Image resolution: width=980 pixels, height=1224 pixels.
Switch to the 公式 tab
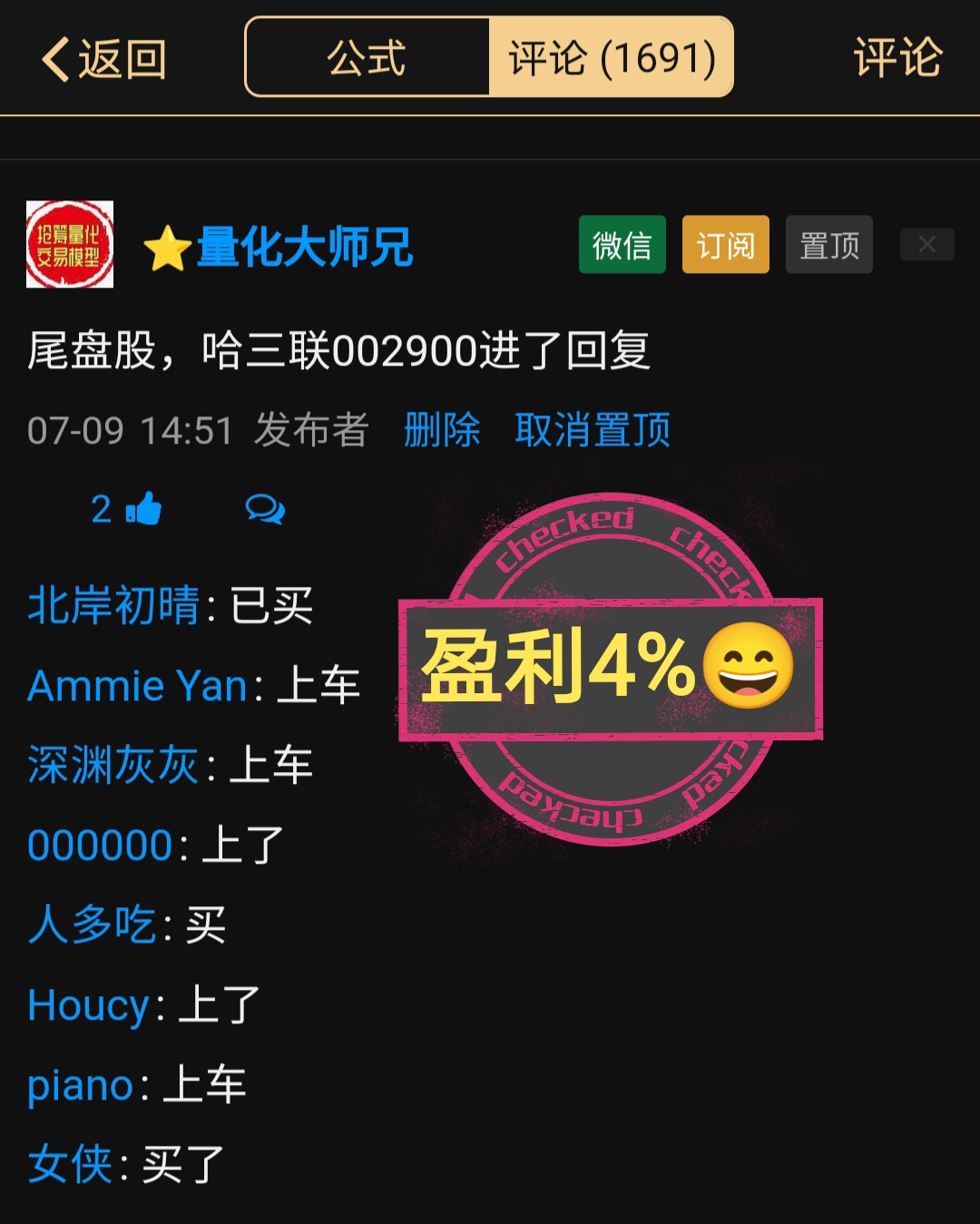(x=367, y=58)
